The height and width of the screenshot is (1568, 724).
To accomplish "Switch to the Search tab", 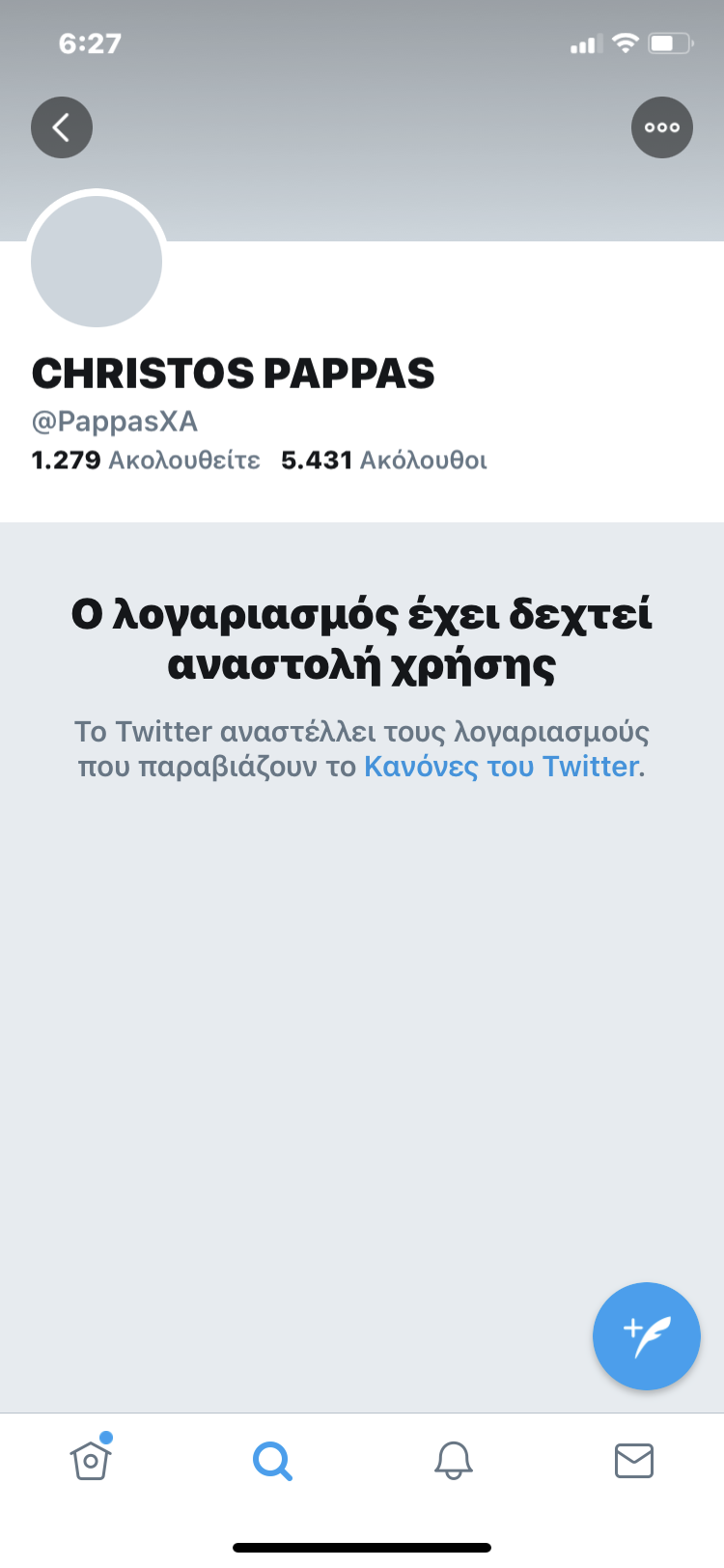I will pos(272,1460).
